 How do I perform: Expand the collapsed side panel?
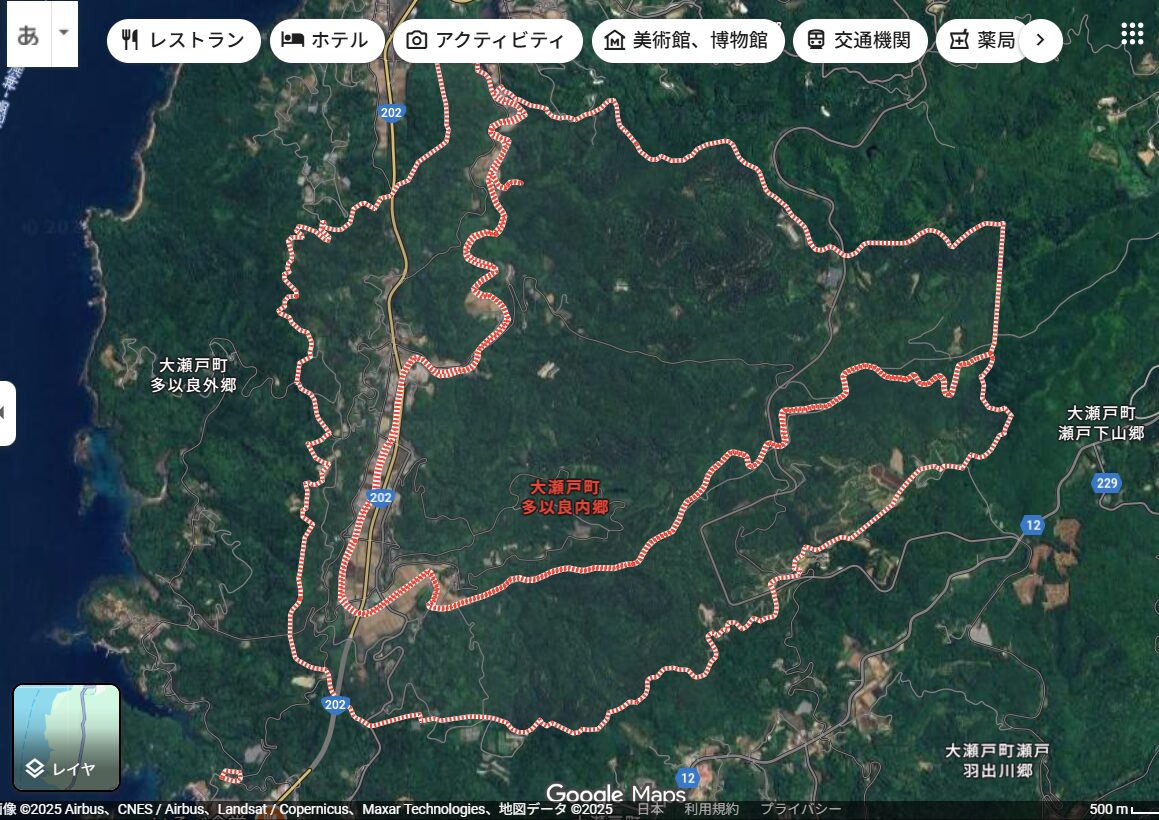7,413
